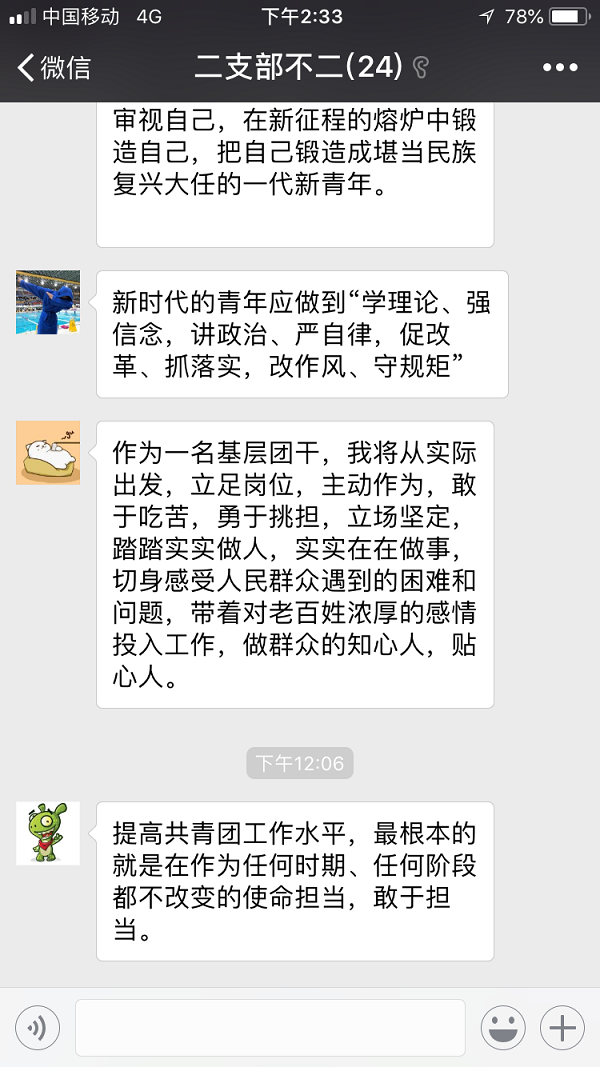Open the group chat details menu
The image size is (600, 1067).
pyautogui.click(x=560, y=68)
